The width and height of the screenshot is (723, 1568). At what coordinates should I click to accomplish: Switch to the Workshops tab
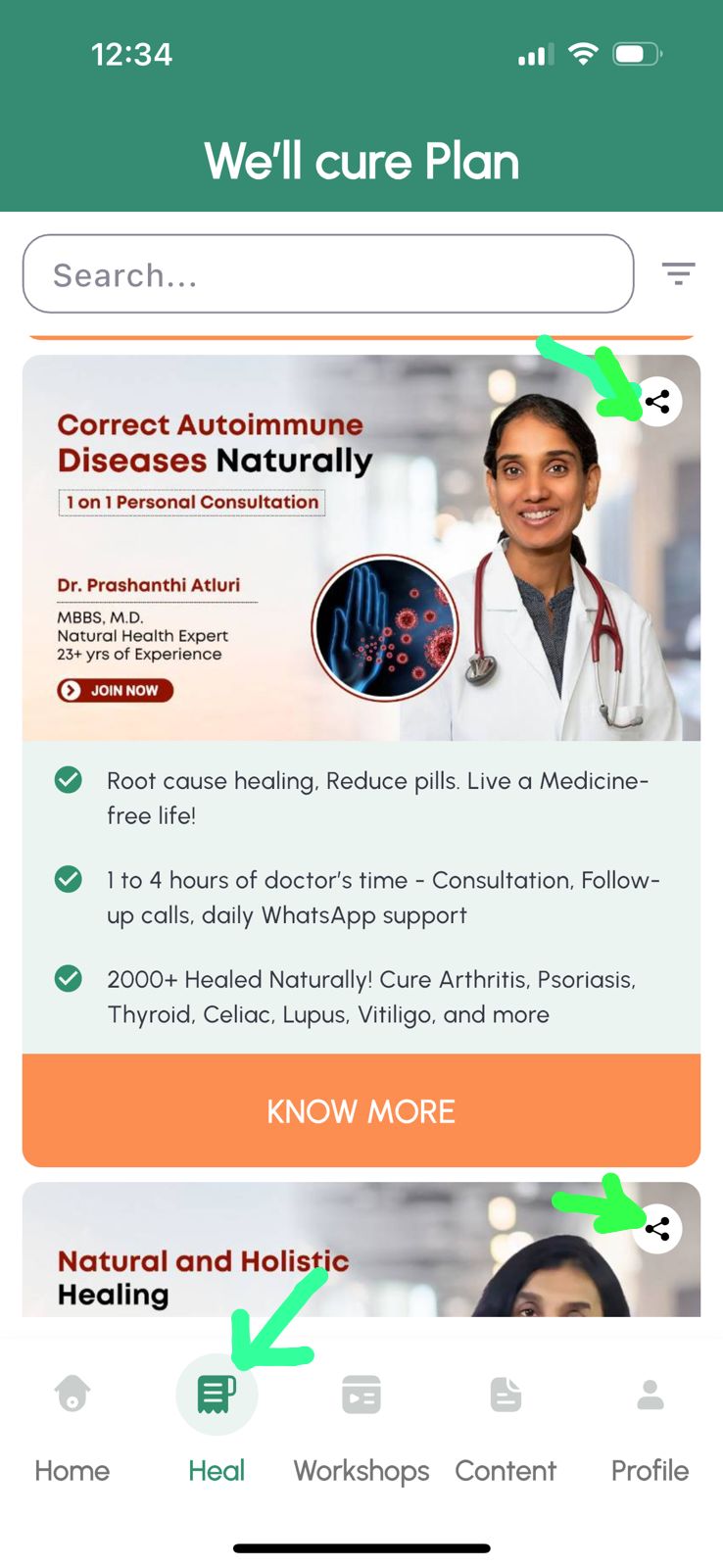361,1421
